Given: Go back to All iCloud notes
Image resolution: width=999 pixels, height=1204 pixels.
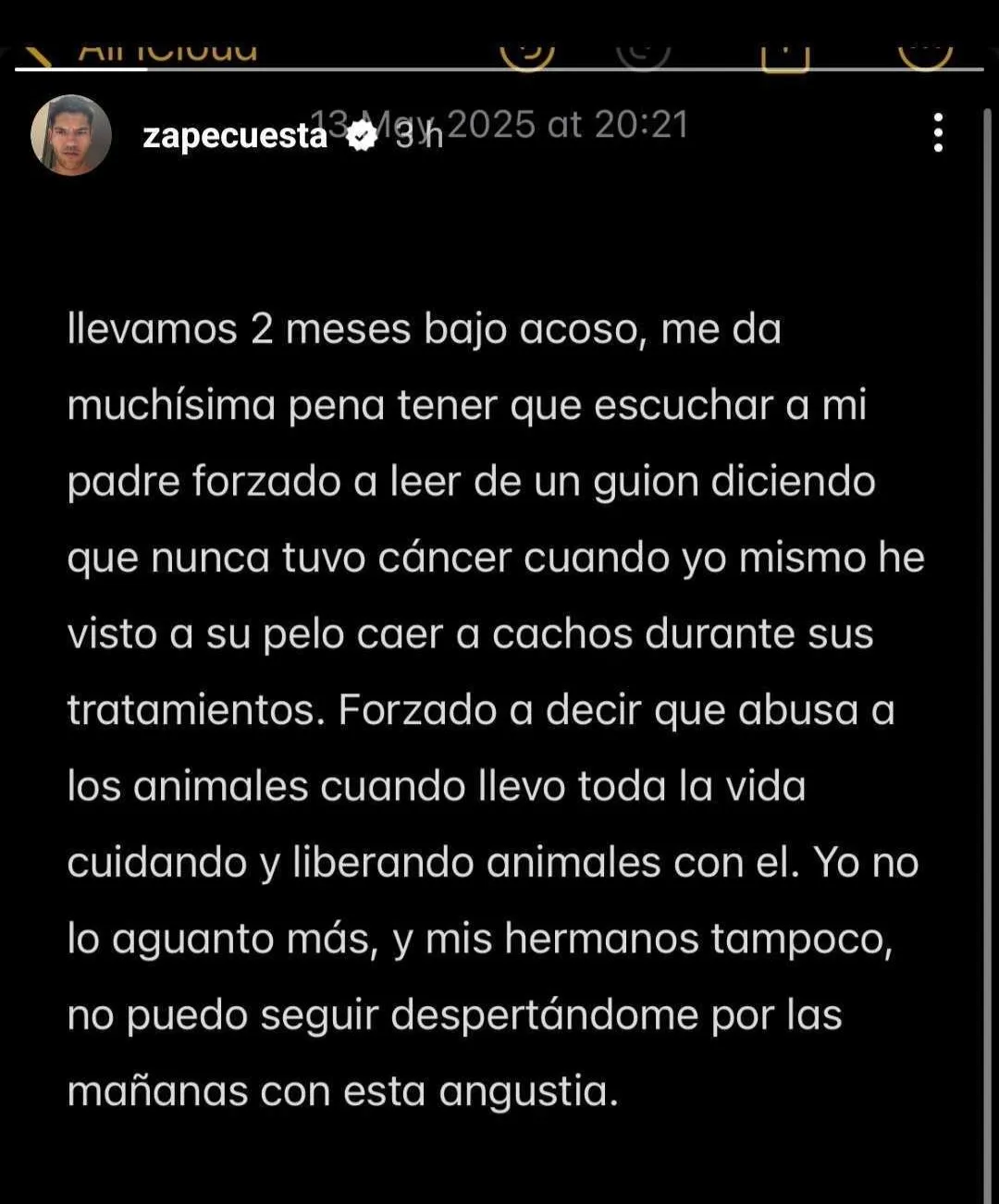Looking at the screenshot, I should click(139, 52).
